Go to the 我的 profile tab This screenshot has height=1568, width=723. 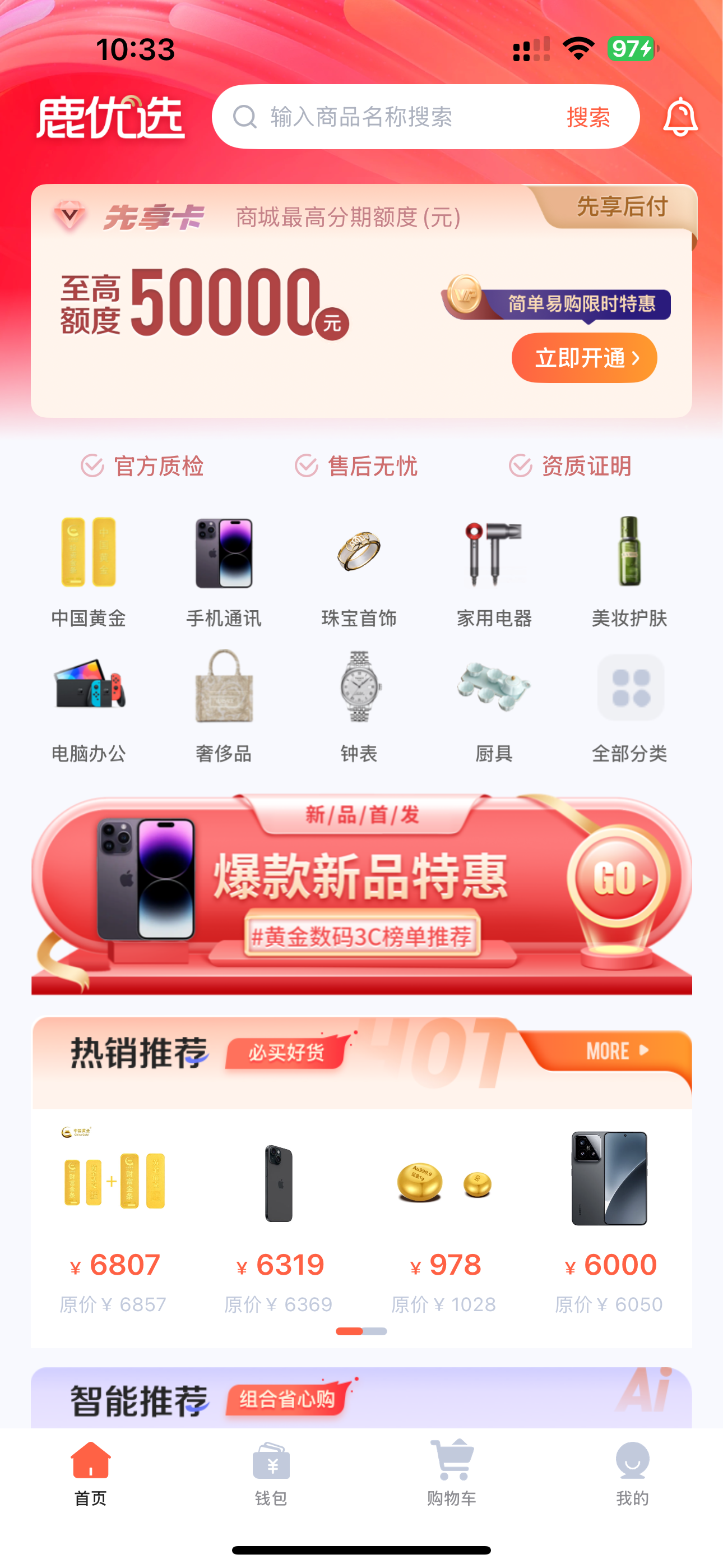(632, 1473)
